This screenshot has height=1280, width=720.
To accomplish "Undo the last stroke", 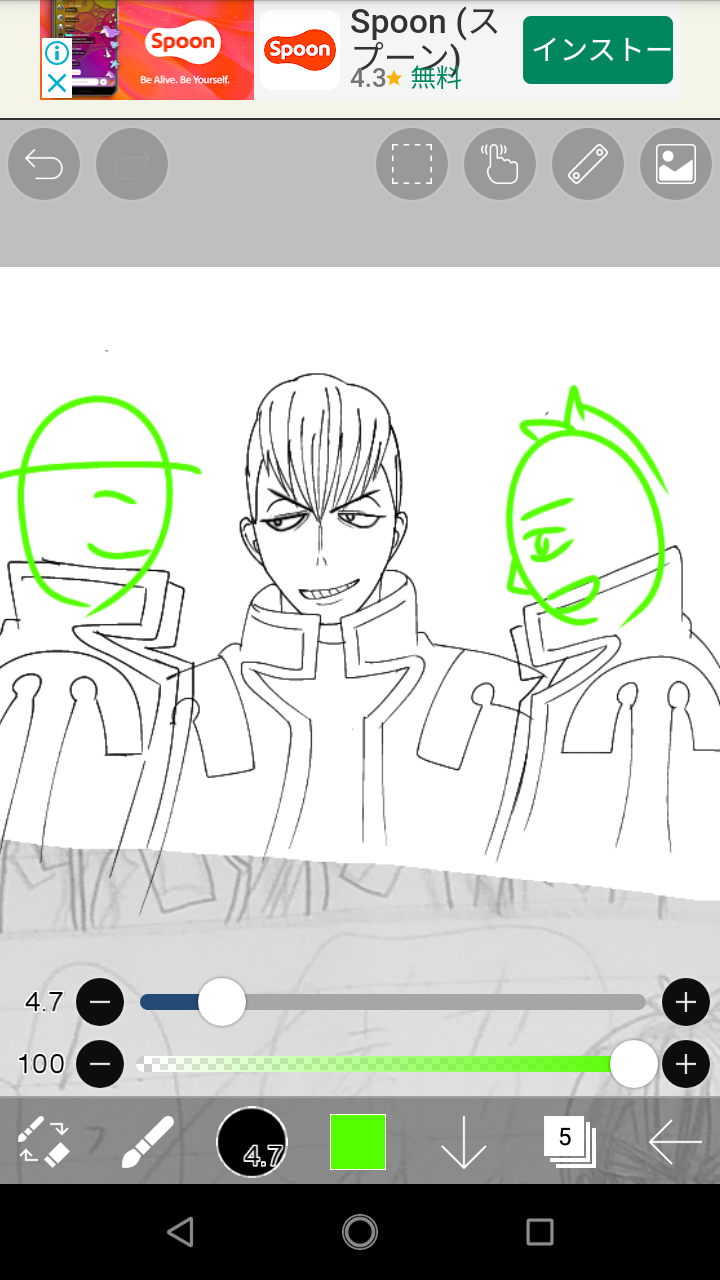I will (x=44, y=164).
